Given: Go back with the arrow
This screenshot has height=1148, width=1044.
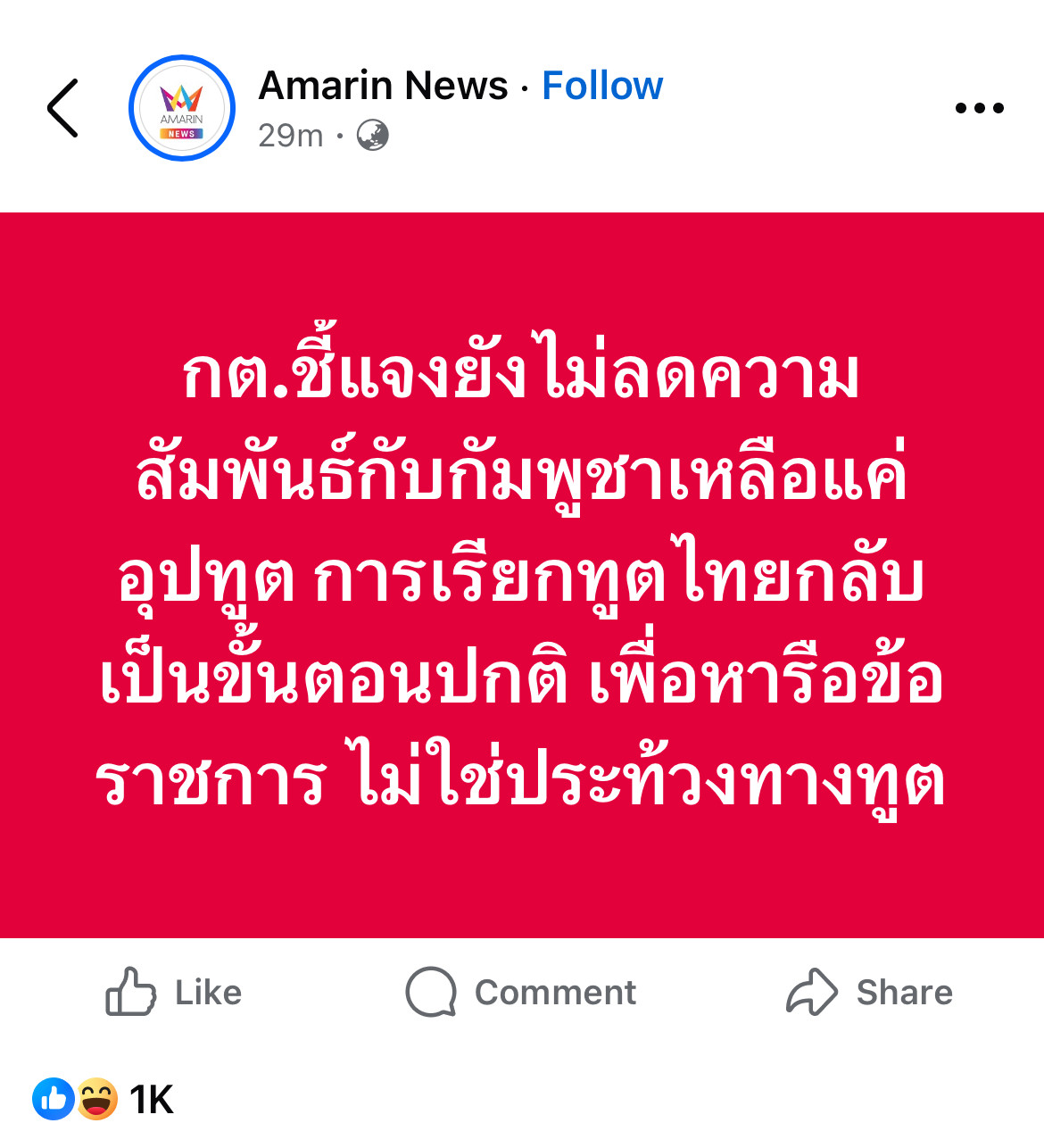Looking at the screenshot, I should point(62,108).
